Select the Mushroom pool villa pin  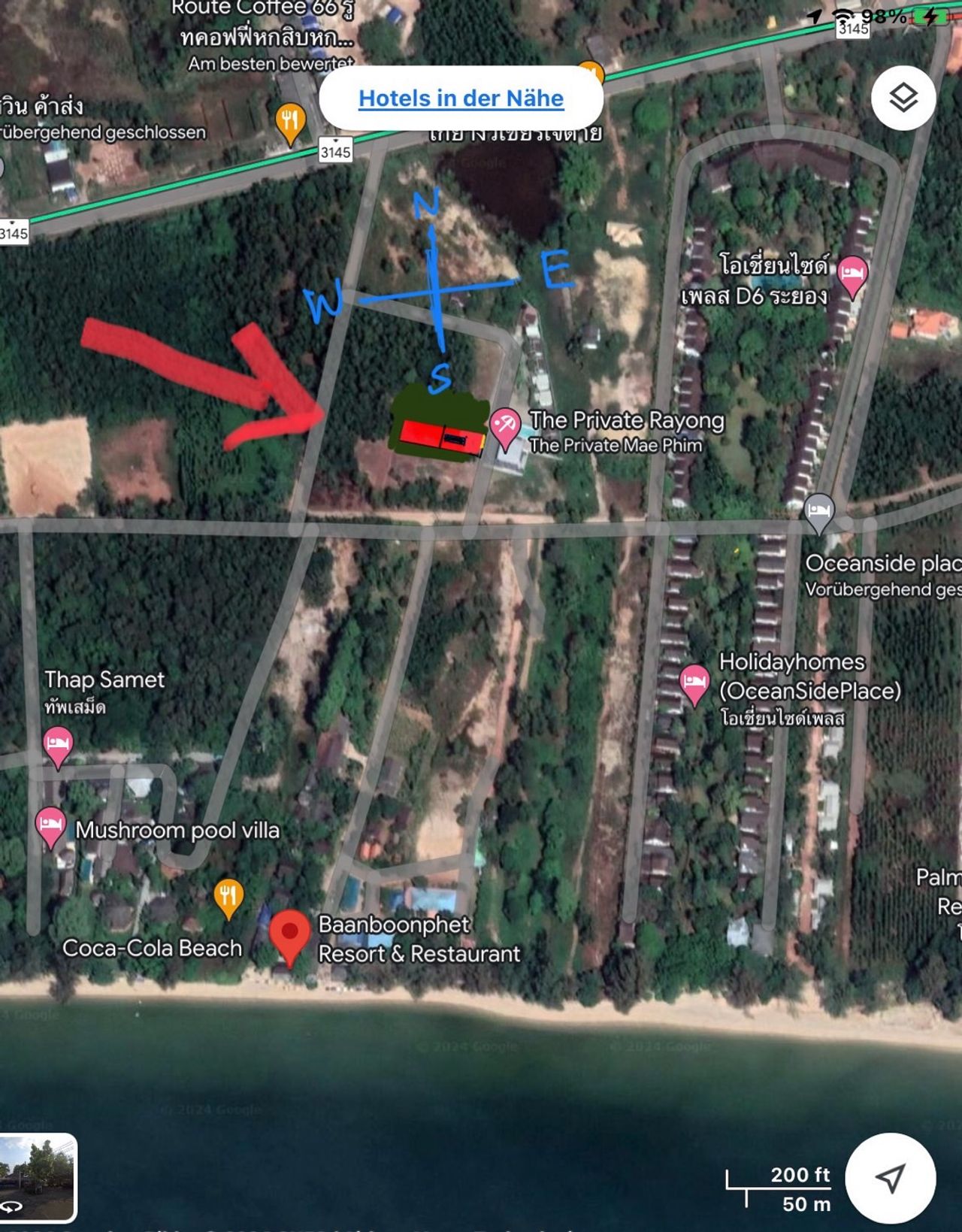(x=50, y=825)
